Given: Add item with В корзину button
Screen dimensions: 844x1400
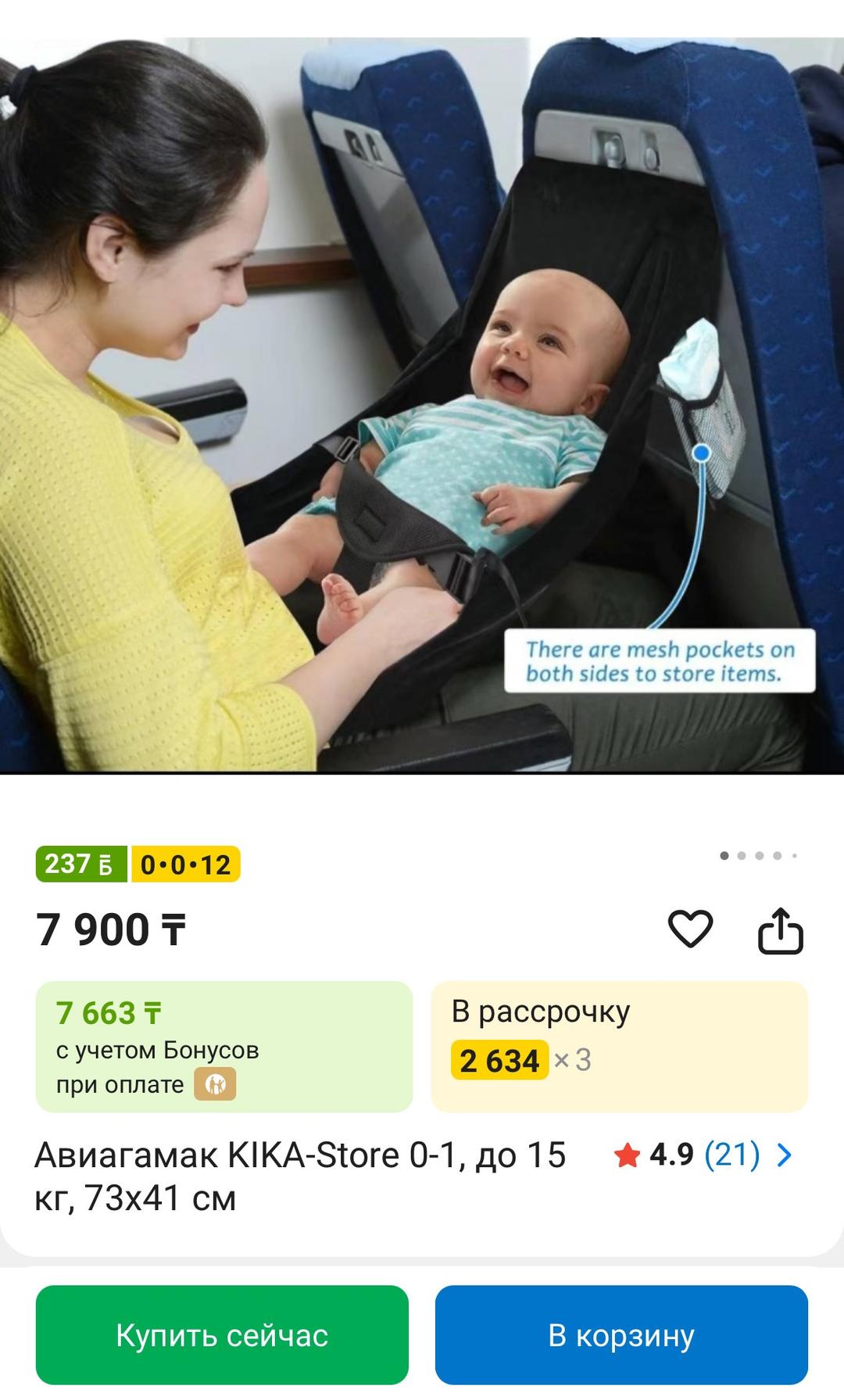Looking at the screenshot, I should (621, 1335).
